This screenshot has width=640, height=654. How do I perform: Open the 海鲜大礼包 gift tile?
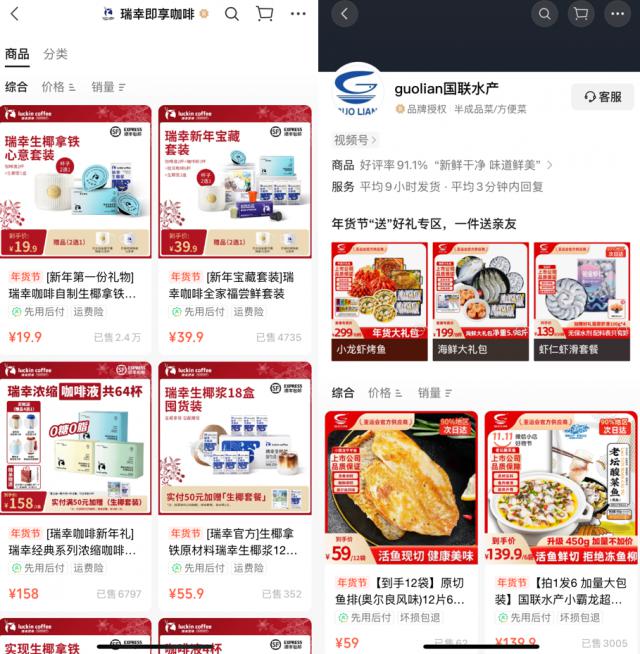[480, 301]
